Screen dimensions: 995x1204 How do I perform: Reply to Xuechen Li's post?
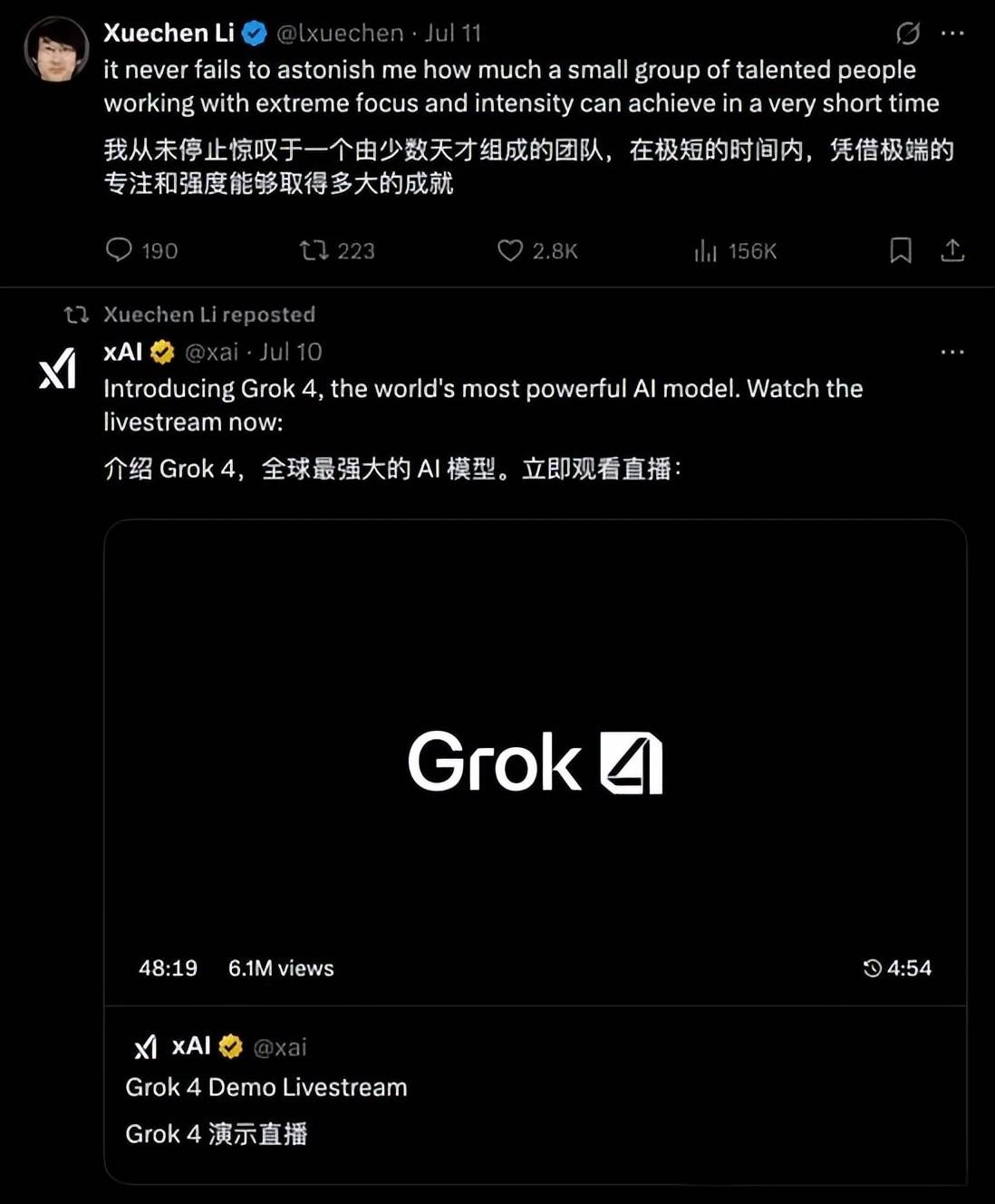click(119, 250)
